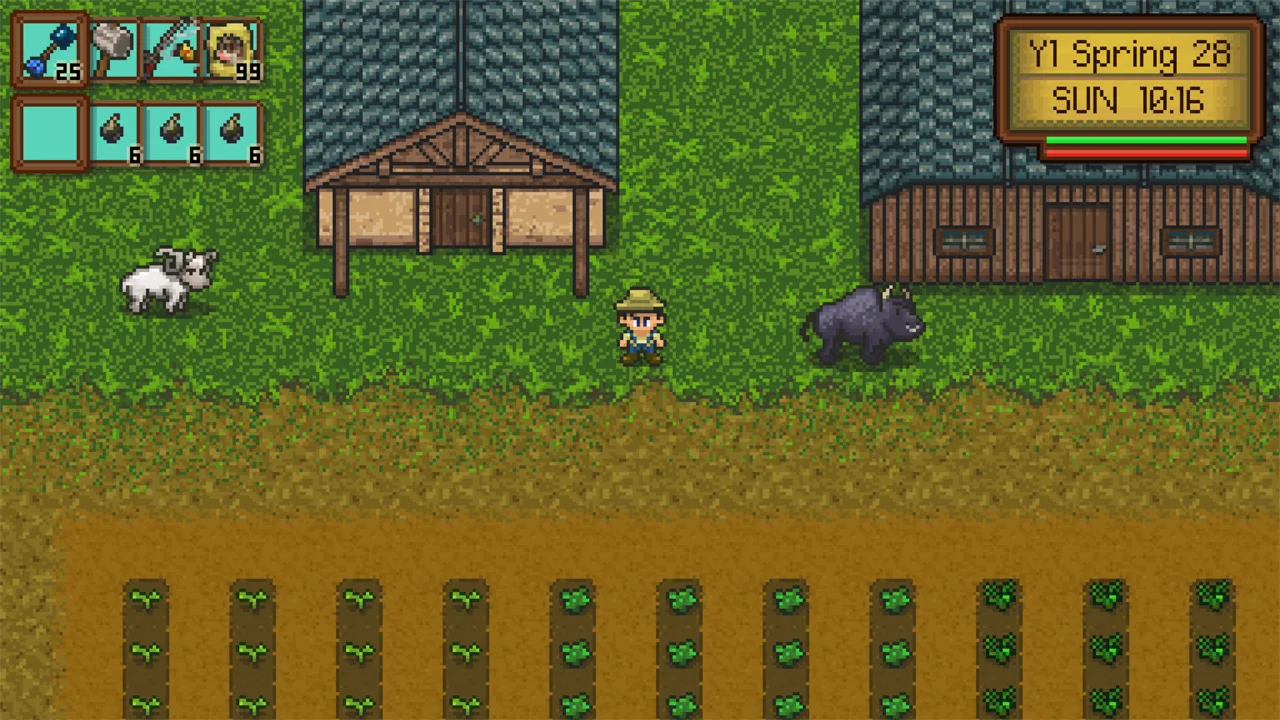Select the seed pouch beside the empty slot

[x=113, y=133]
